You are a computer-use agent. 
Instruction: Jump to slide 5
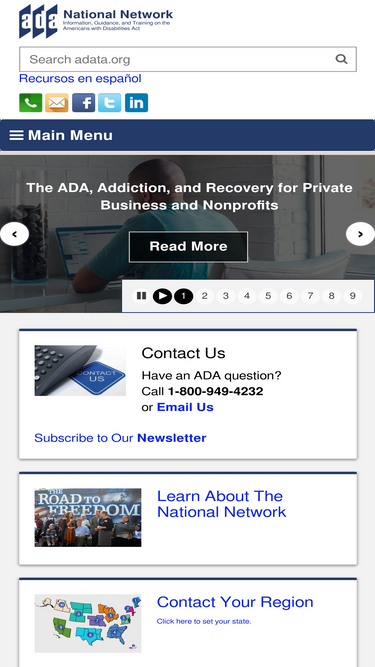pyautogui.click(x=268, y=296)
